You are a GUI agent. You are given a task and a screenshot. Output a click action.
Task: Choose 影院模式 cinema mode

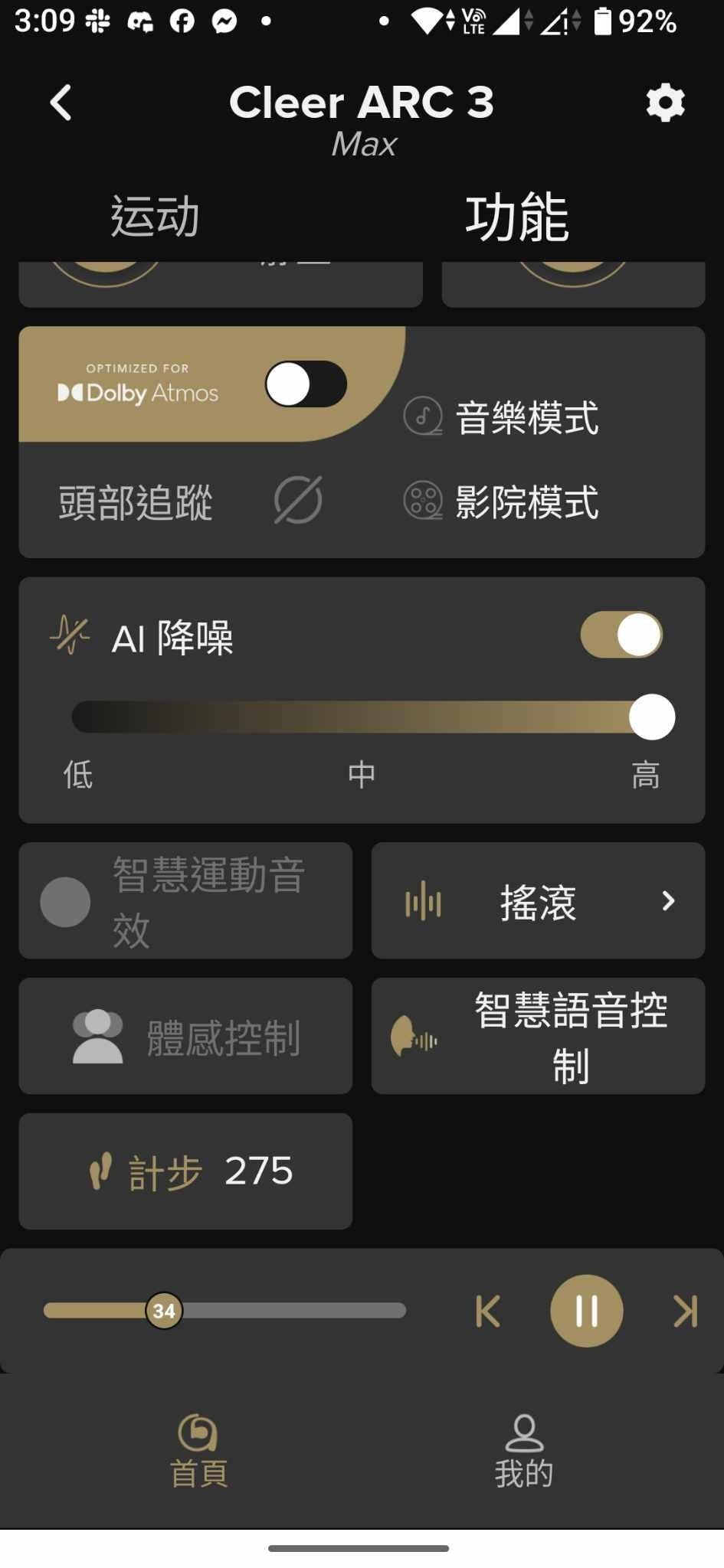(x=501, y=501)
